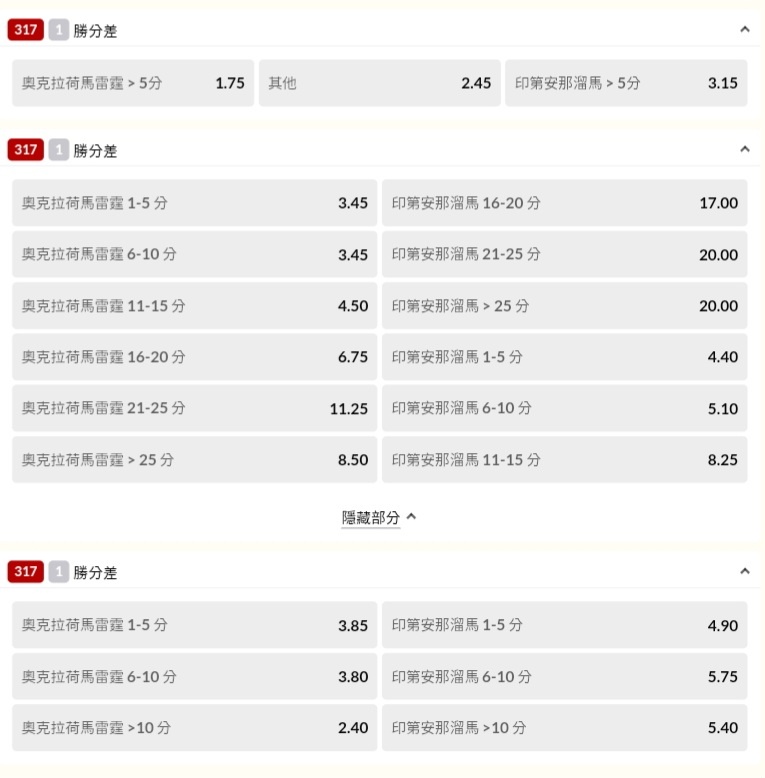Choose 奧克拉荷馬雷霆 21-25 分 at 11.25
Image resolution: width=765 pixels, height=778 pixels.
195,408
